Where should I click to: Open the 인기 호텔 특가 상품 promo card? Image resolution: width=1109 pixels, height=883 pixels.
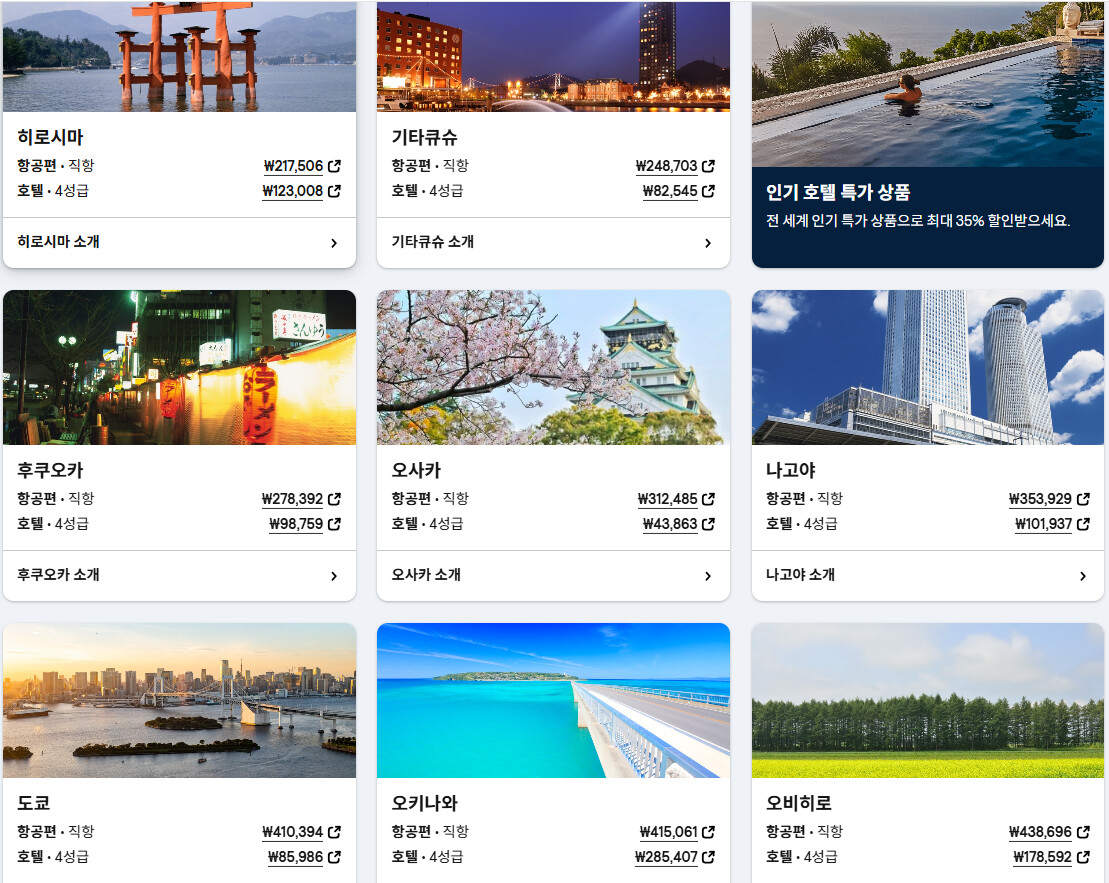[x=927, y=134]
